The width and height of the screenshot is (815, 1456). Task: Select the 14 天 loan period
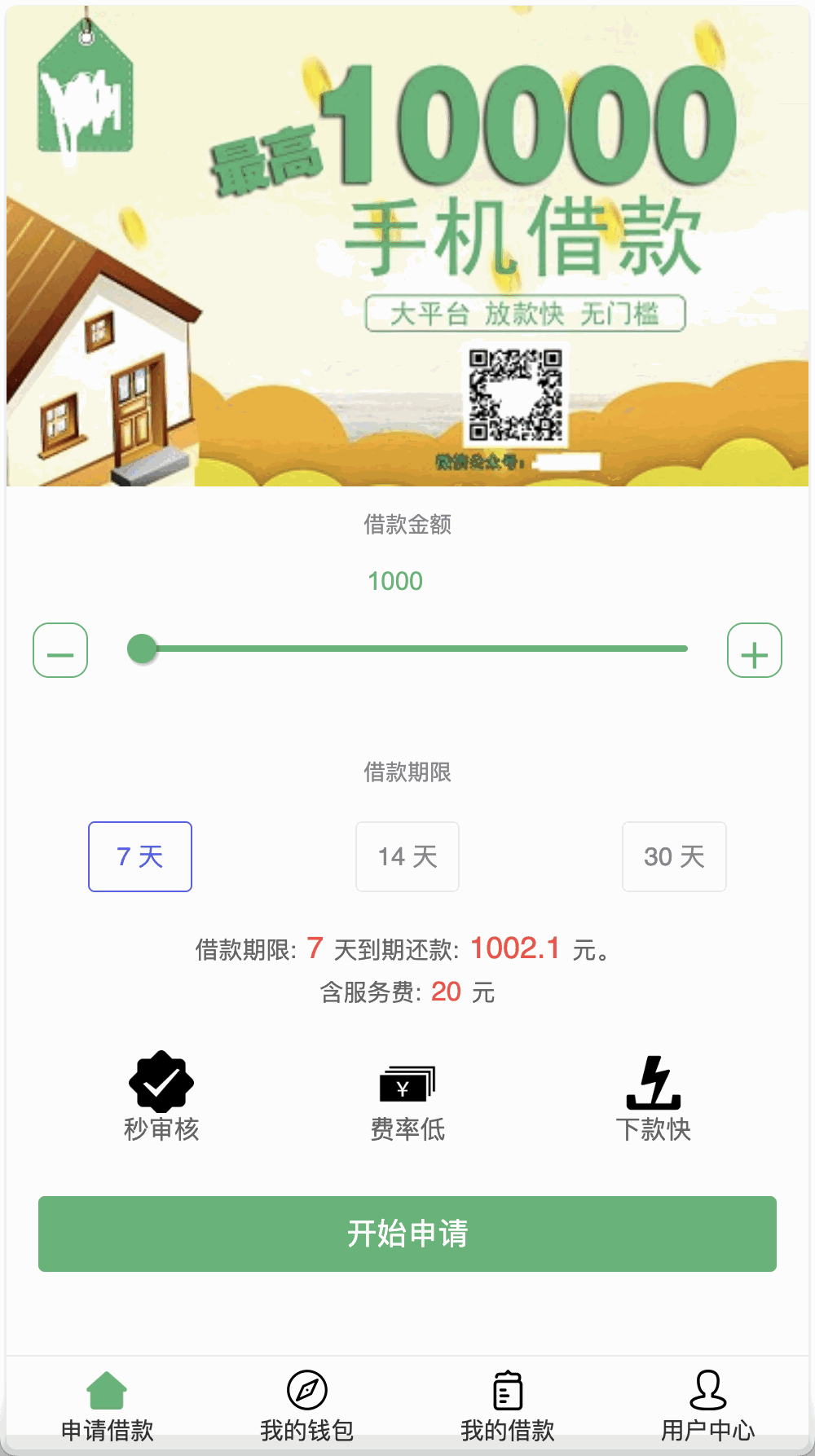tap(407, 856)
